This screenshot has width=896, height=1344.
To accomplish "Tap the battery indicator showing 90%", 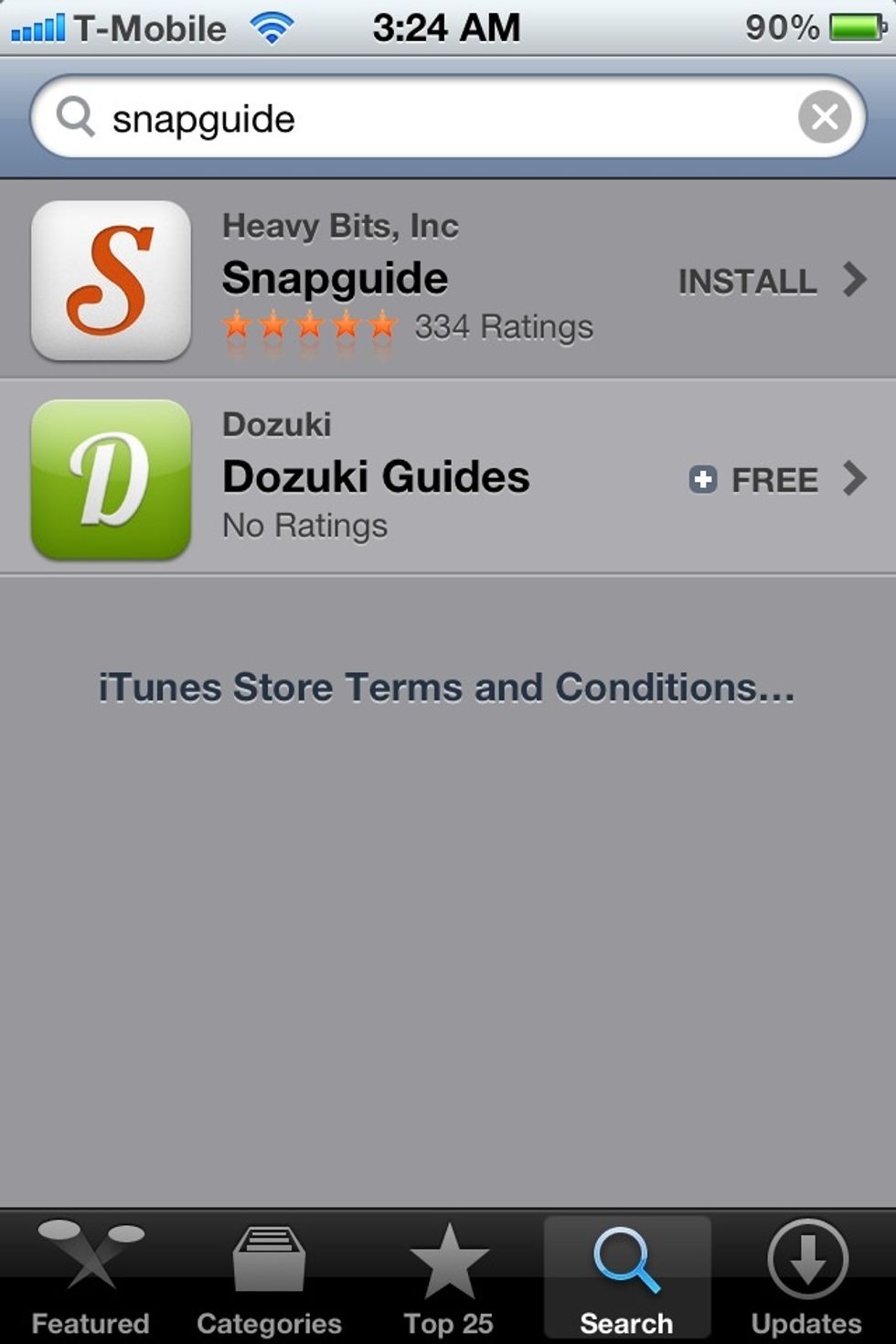I will [852, 26].
